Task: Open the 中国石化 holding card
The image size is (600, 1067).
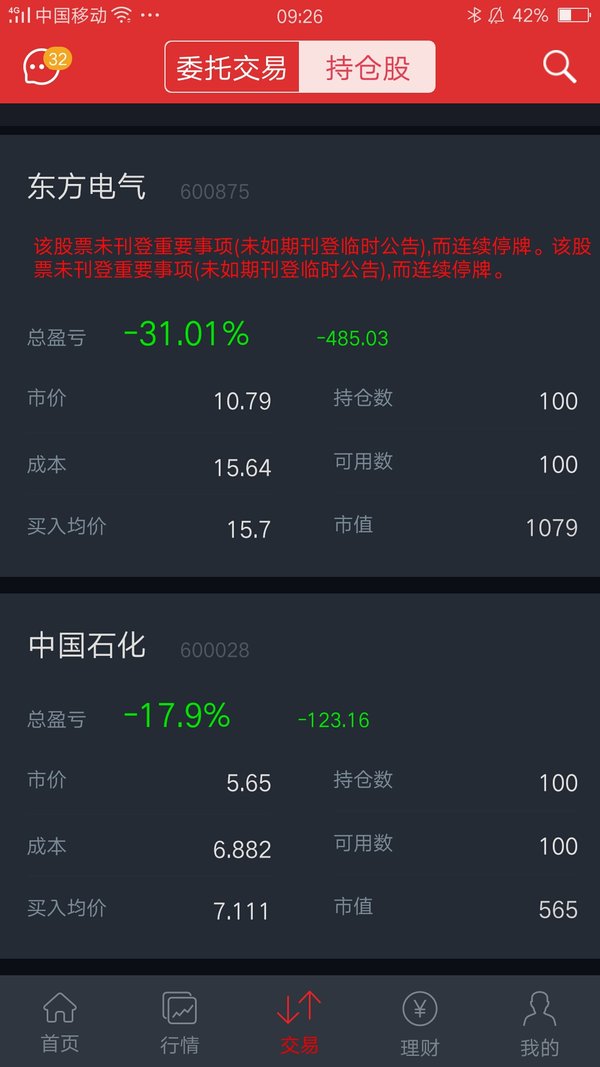Action: (x=300, y=776)
